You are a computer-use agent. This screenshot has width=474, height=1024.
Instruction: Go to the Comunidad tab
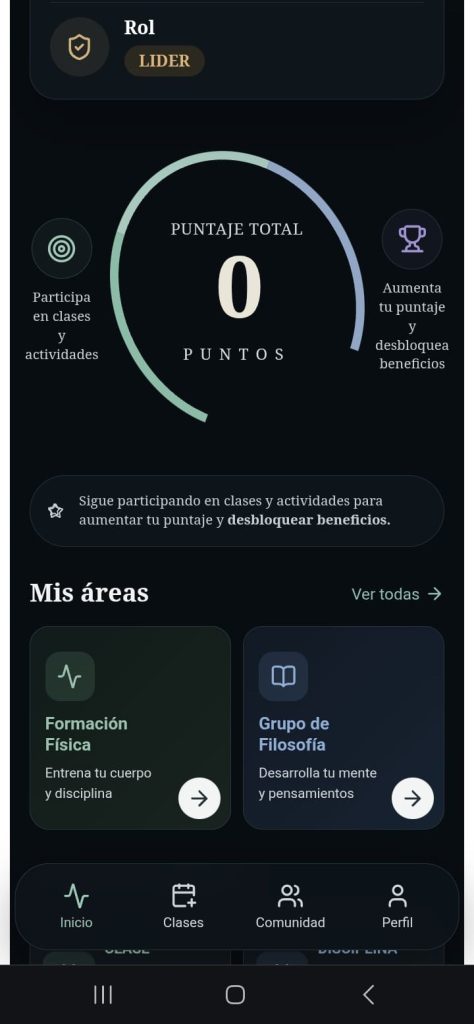(x=290, y=906)
